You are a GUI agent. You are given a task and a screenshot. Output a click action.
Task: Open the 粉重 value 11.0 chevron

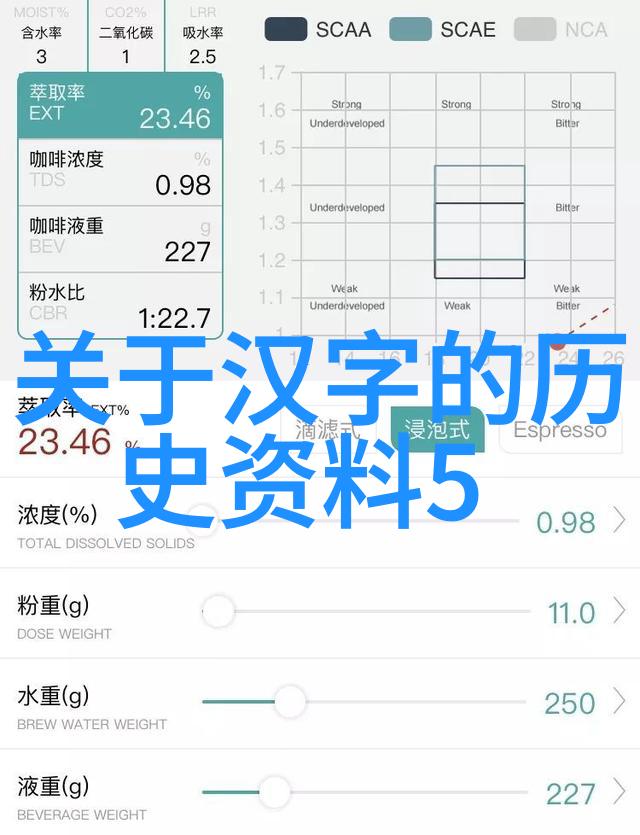(620, 611)
